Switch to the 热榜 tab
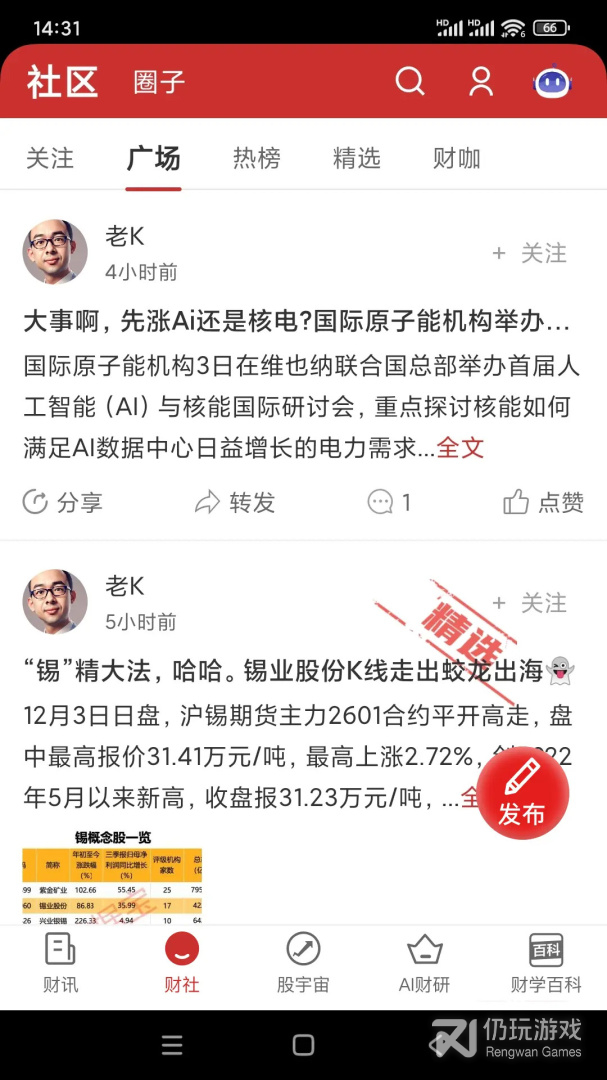607x1080 pixels. (x=257, y=158)
